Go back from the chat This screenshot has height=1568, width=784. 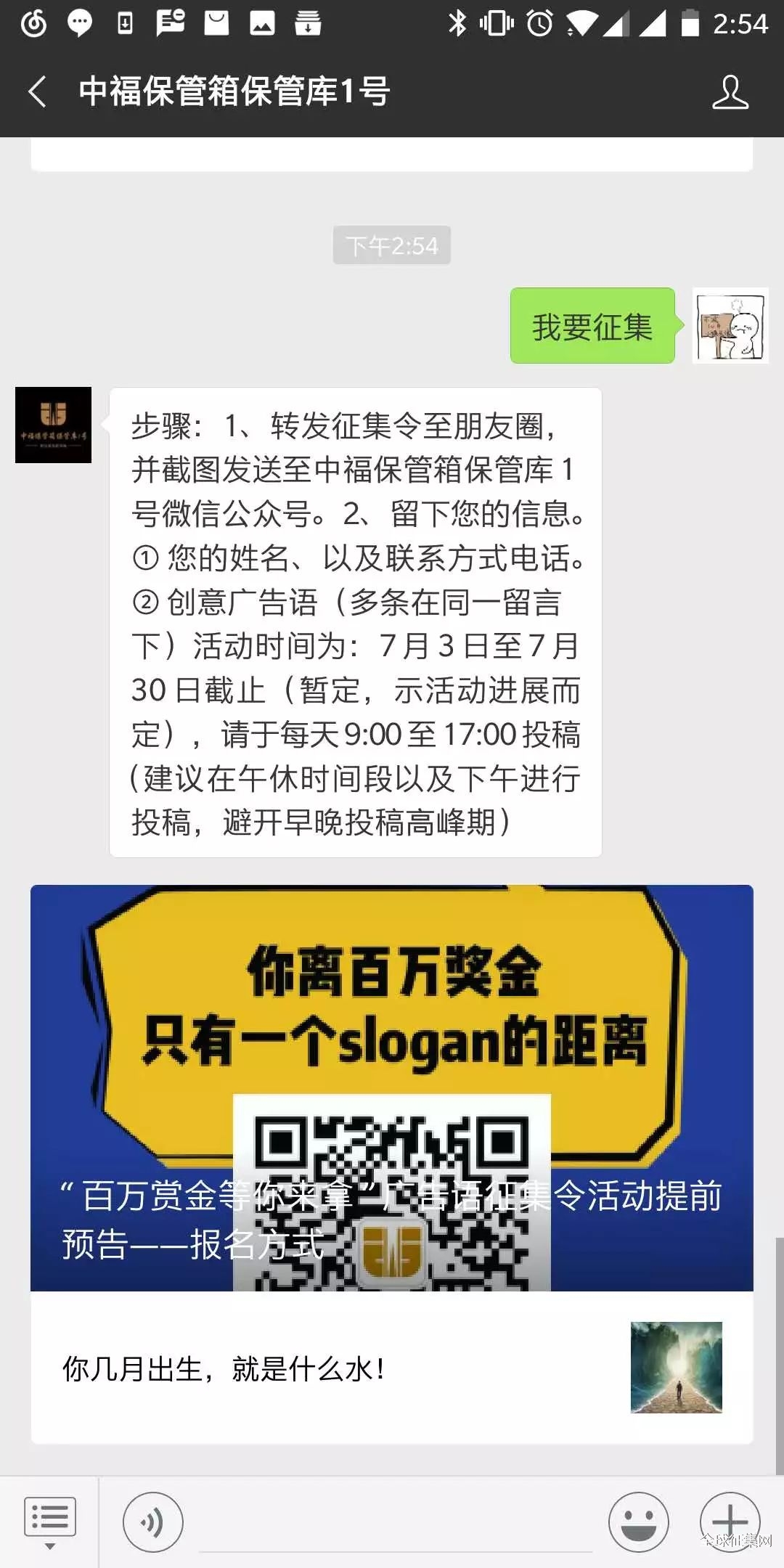tap(38, 92)
